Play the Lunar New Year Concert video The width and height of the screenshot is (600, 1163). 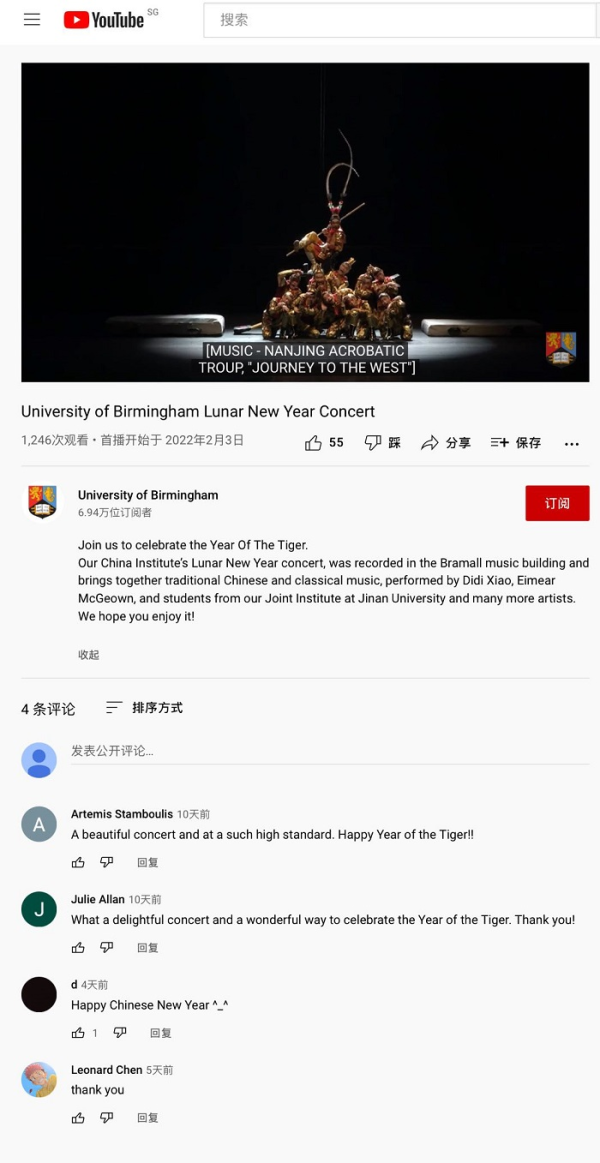point(305,222)
